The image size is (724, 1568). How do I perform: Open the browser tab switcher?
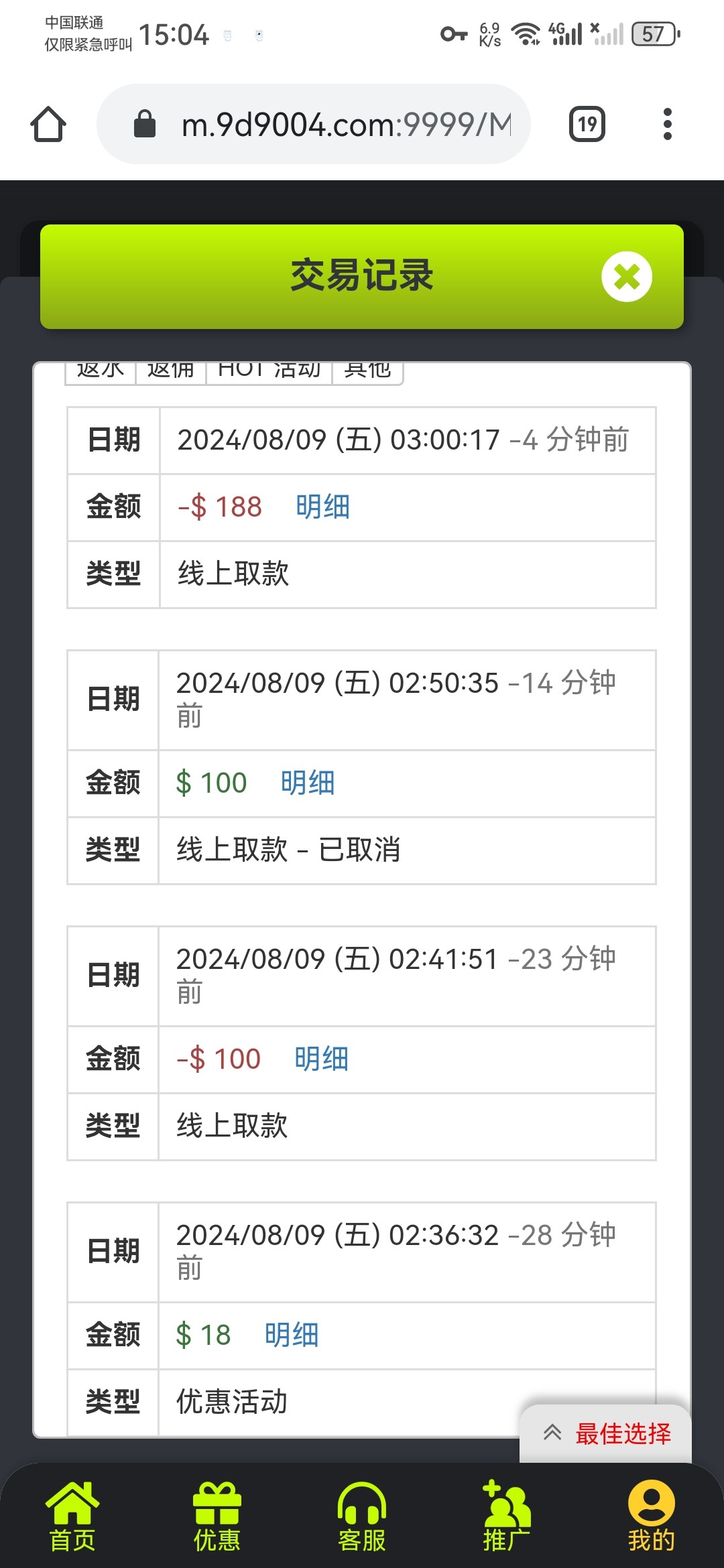587,125
